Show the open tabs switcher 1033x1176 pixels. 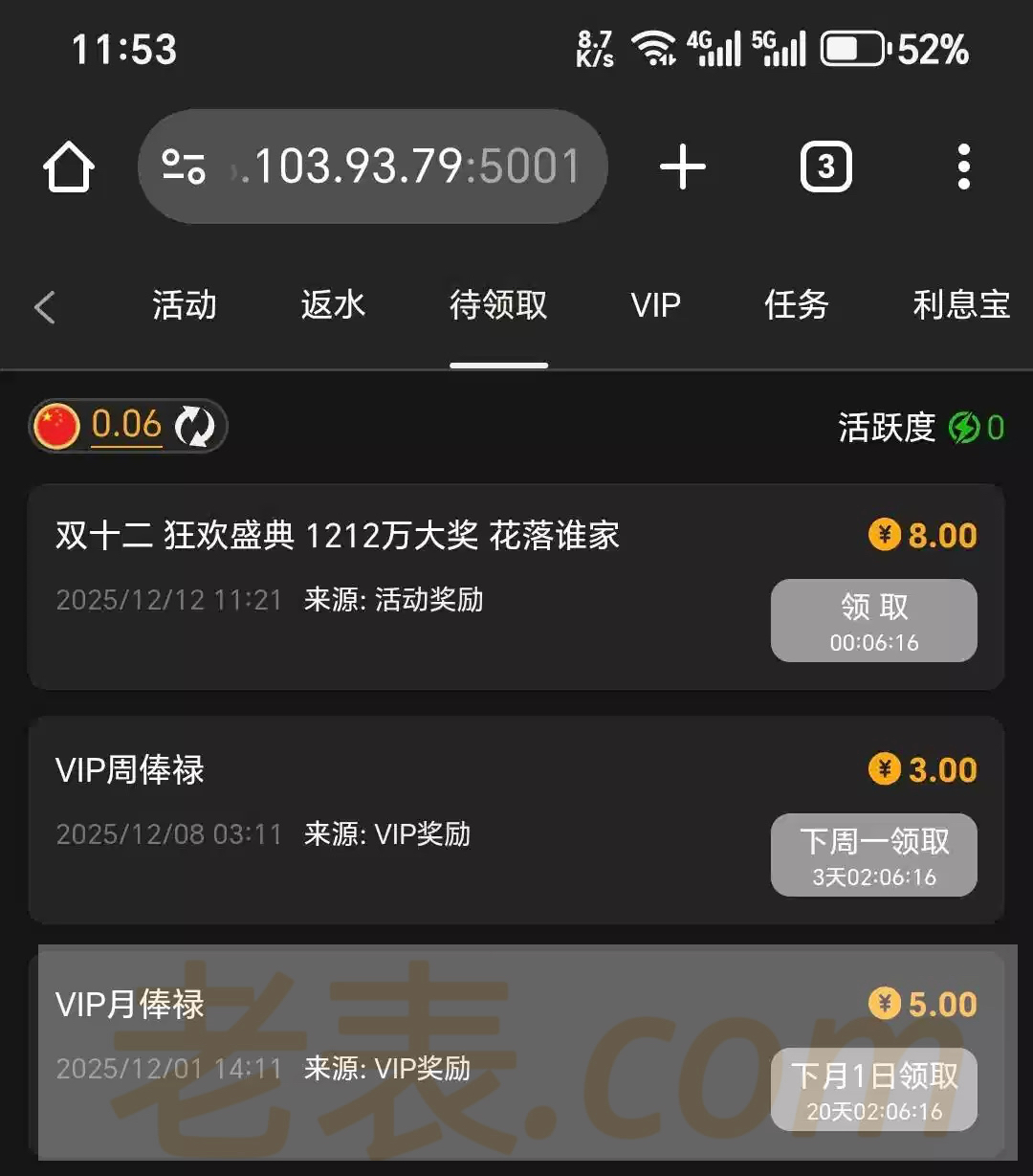coord(825,167)
